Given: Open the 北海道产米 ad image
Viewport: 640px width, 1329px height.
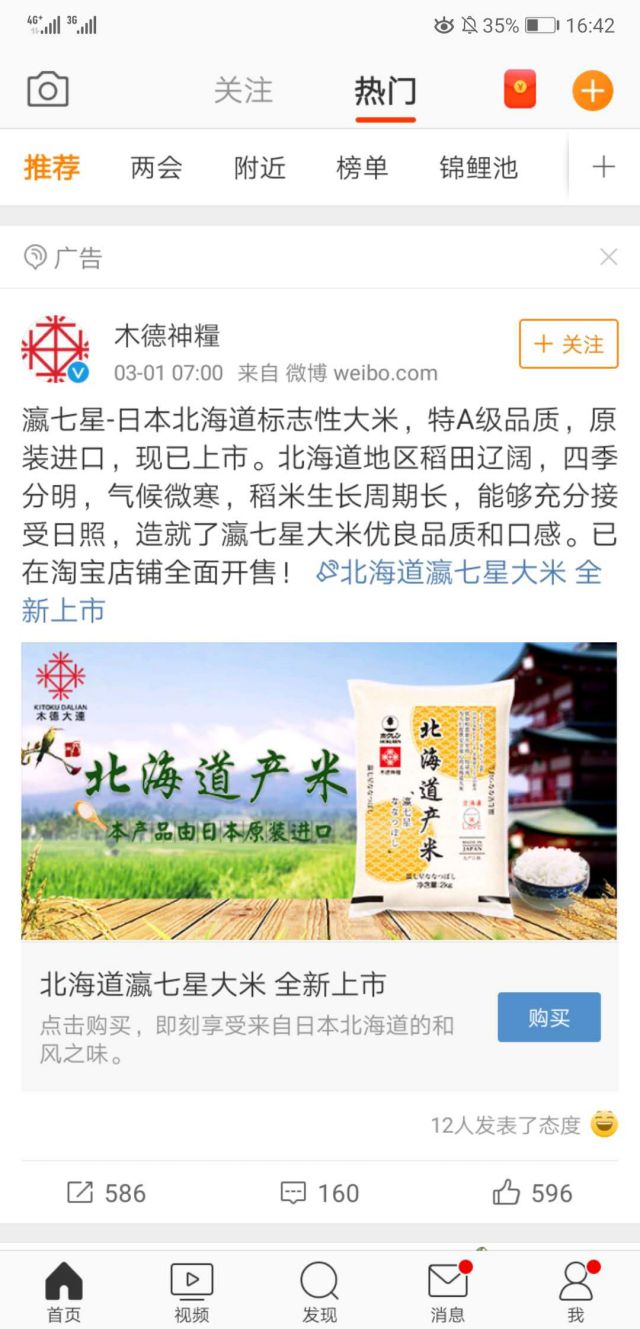Looking at the screenshot, I should click(319, 790).
